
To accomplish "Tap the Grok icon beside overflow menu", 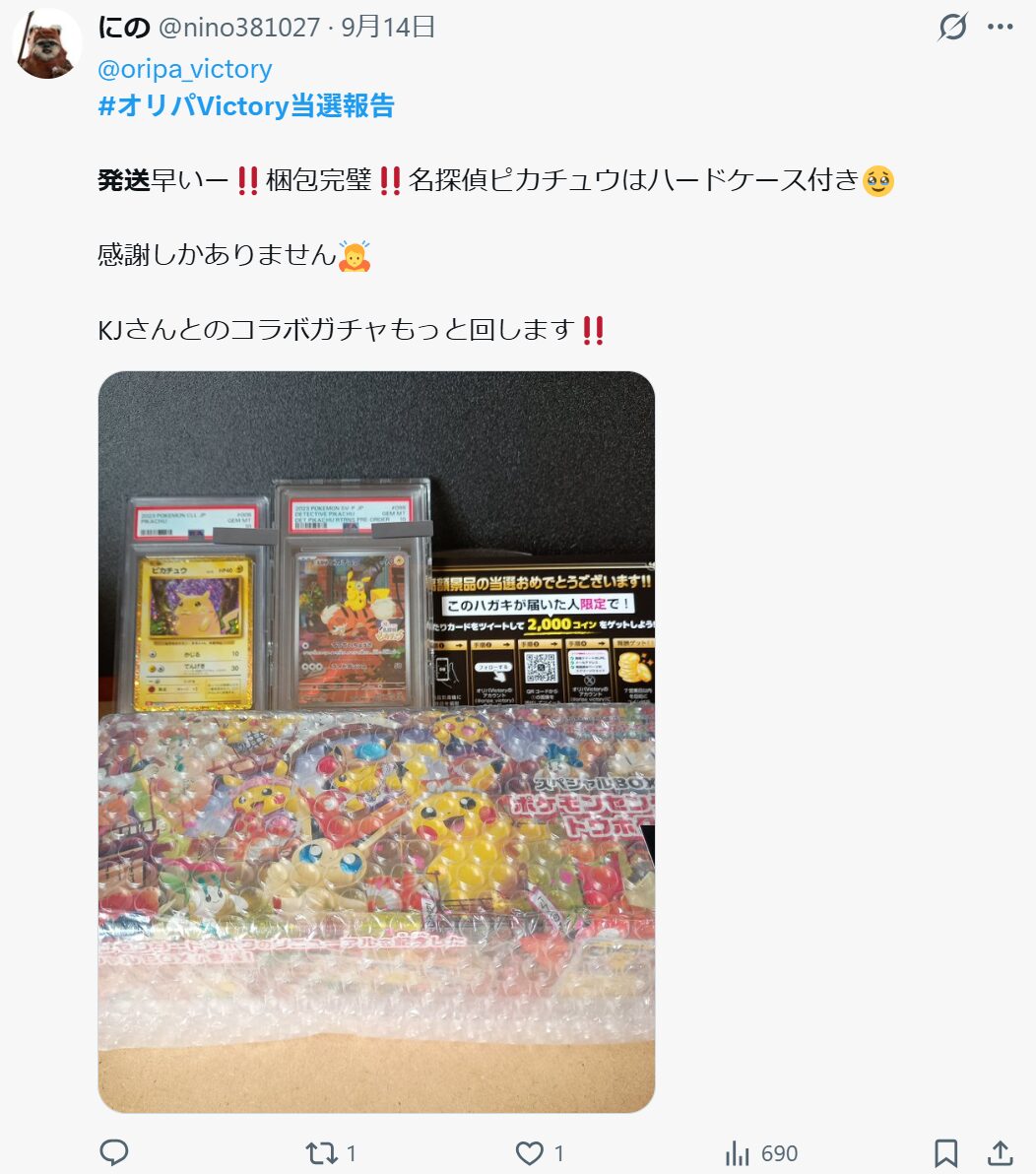I will pyautogui.click(x=952, y=28).
